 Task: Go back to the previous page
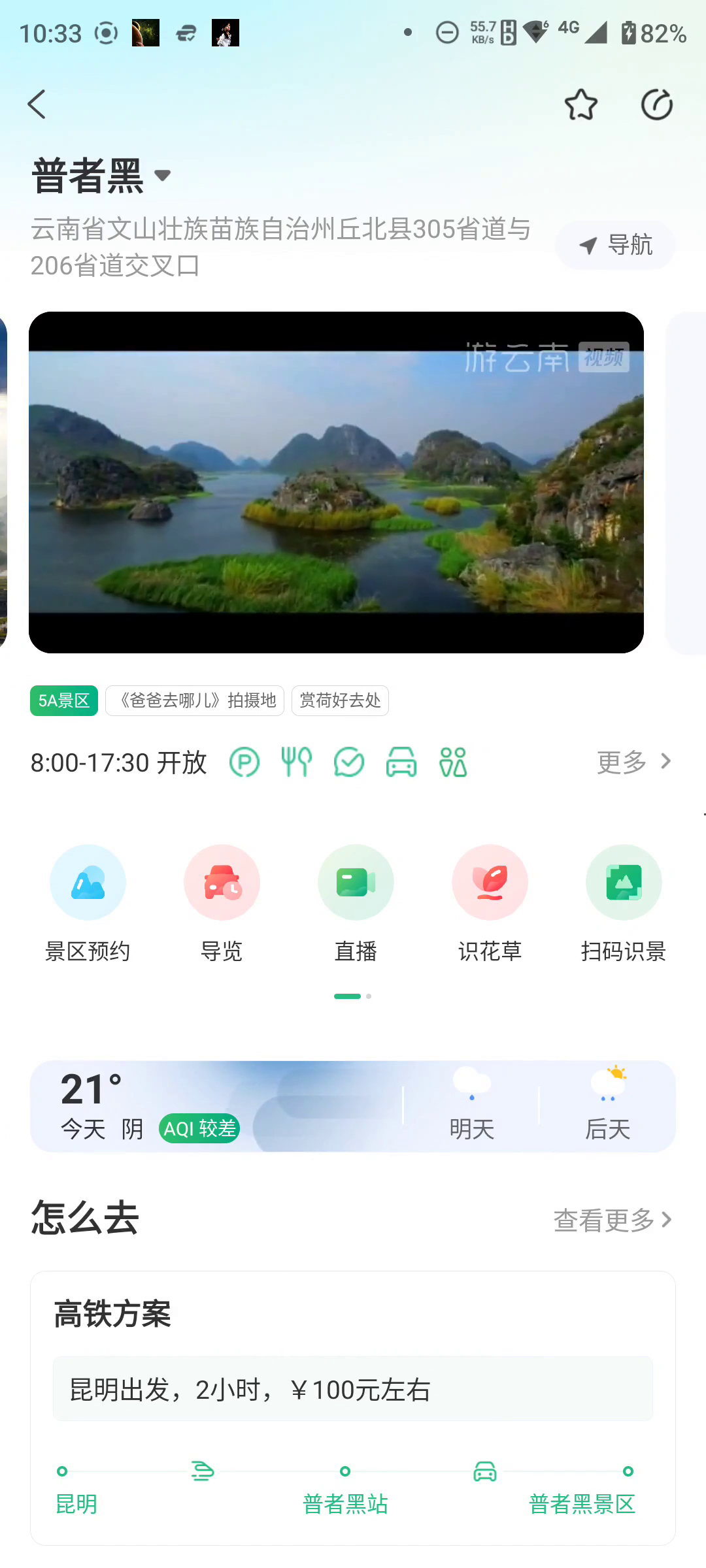pos(37,105)
